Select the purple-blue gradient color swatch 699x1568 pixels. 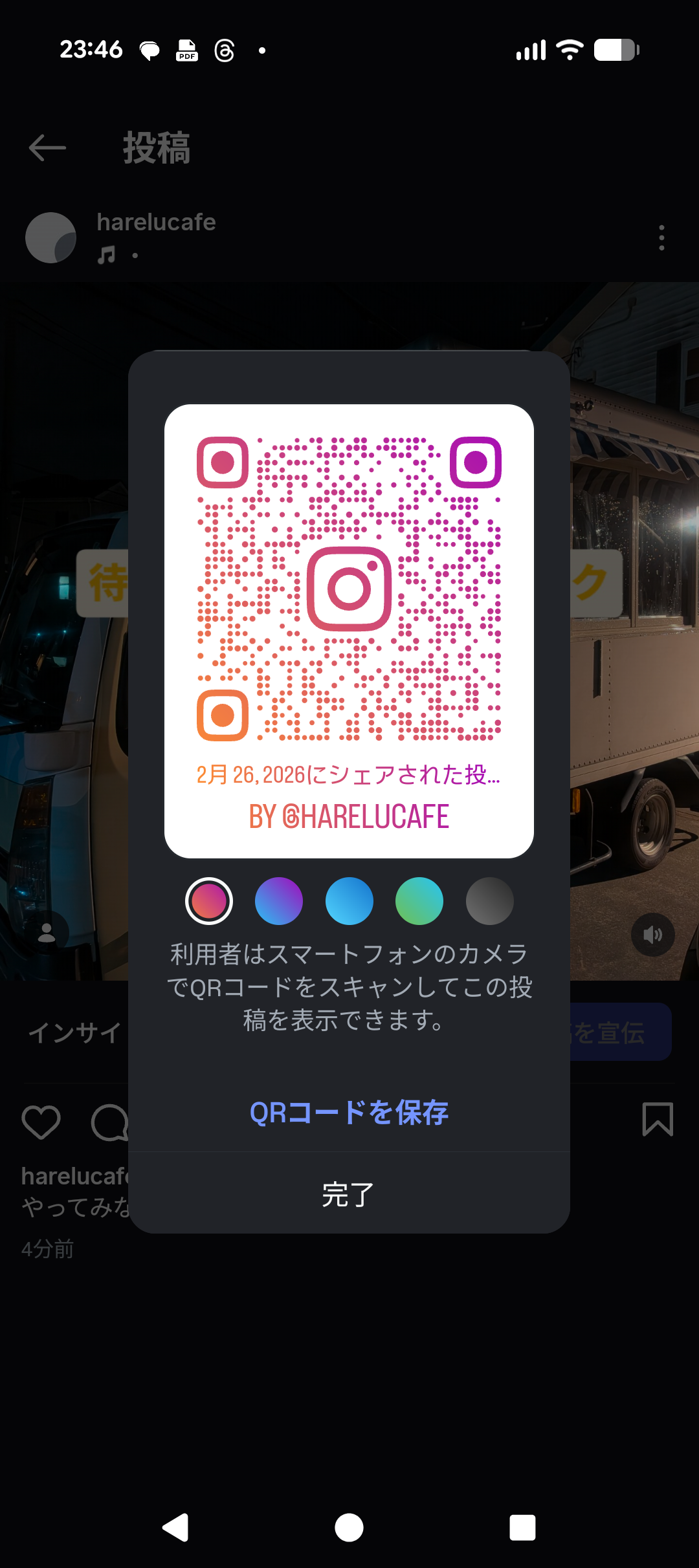click(x=279, y=901)
